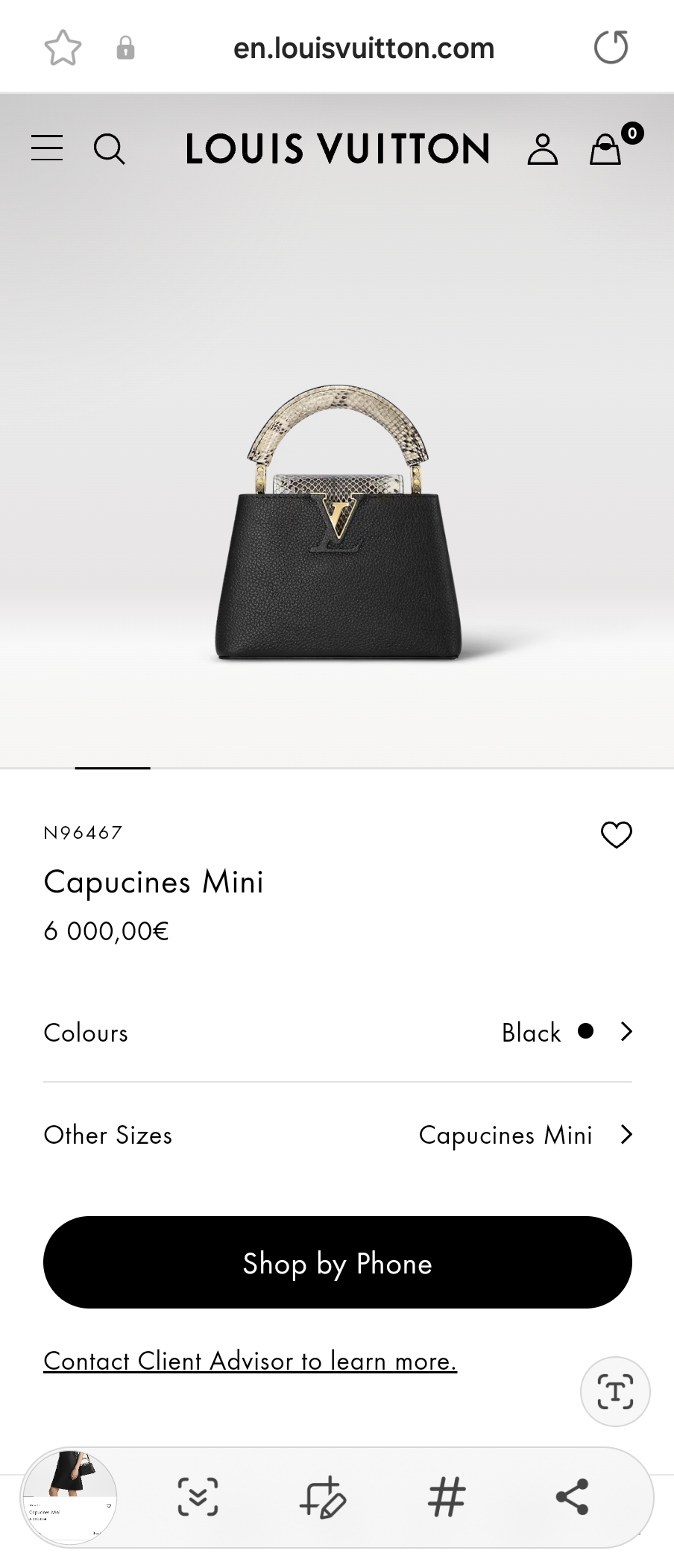Open the account profile icon
The height and width of the screenshot is (1568, 674).
(544, 148)
